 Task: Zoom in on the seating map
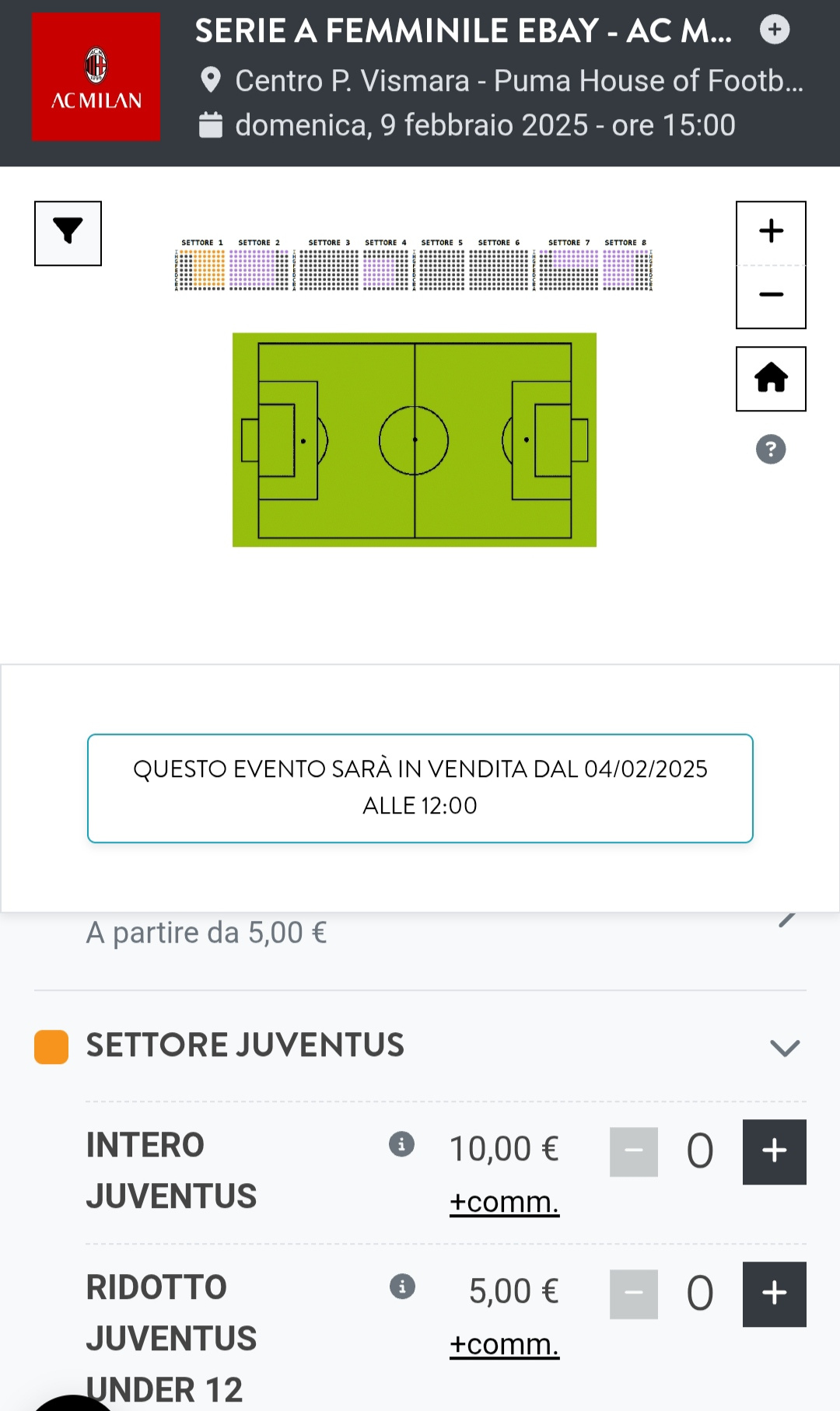pos(771,233)
